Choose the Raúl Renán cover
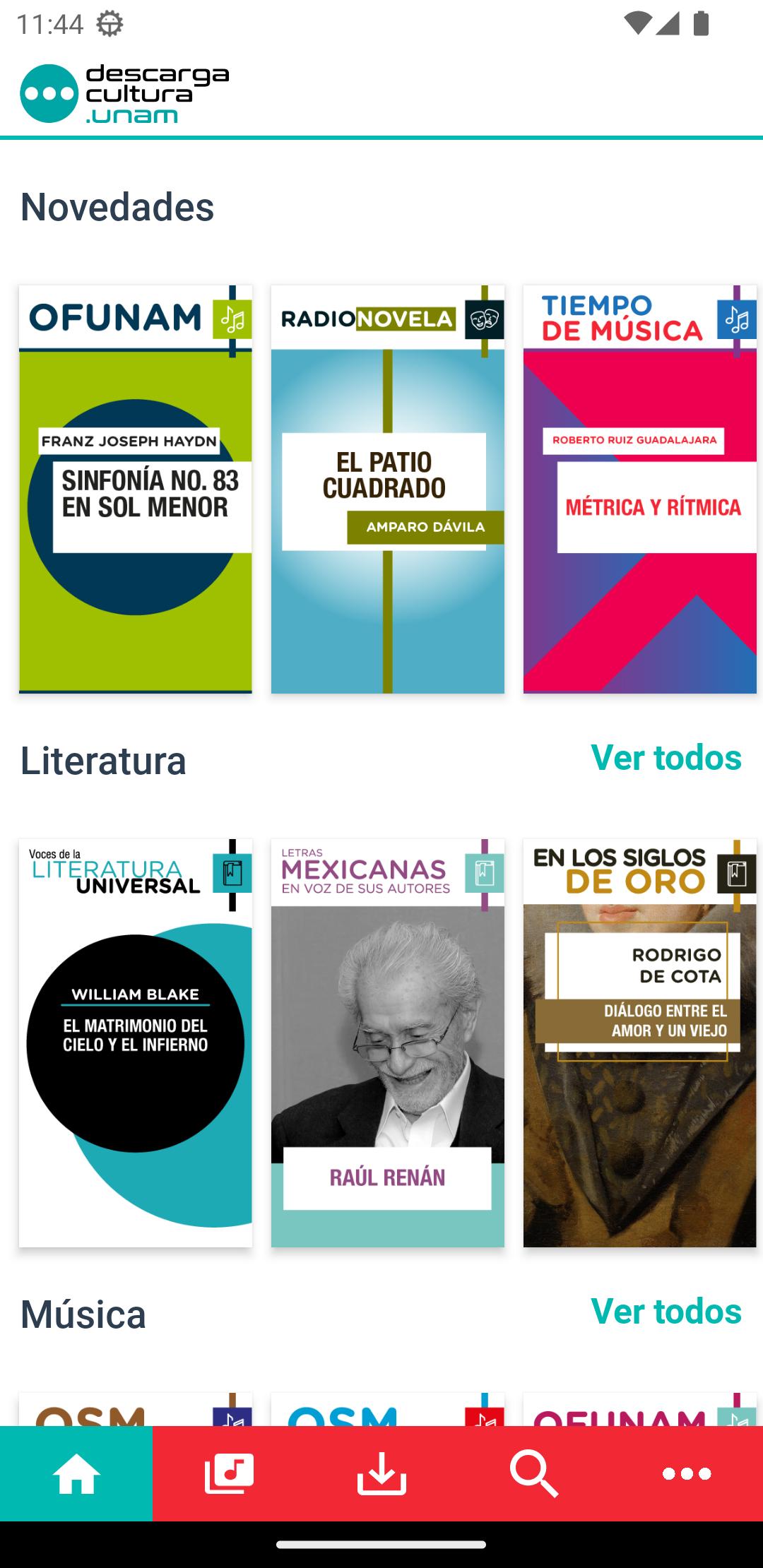 (388, 1043)
